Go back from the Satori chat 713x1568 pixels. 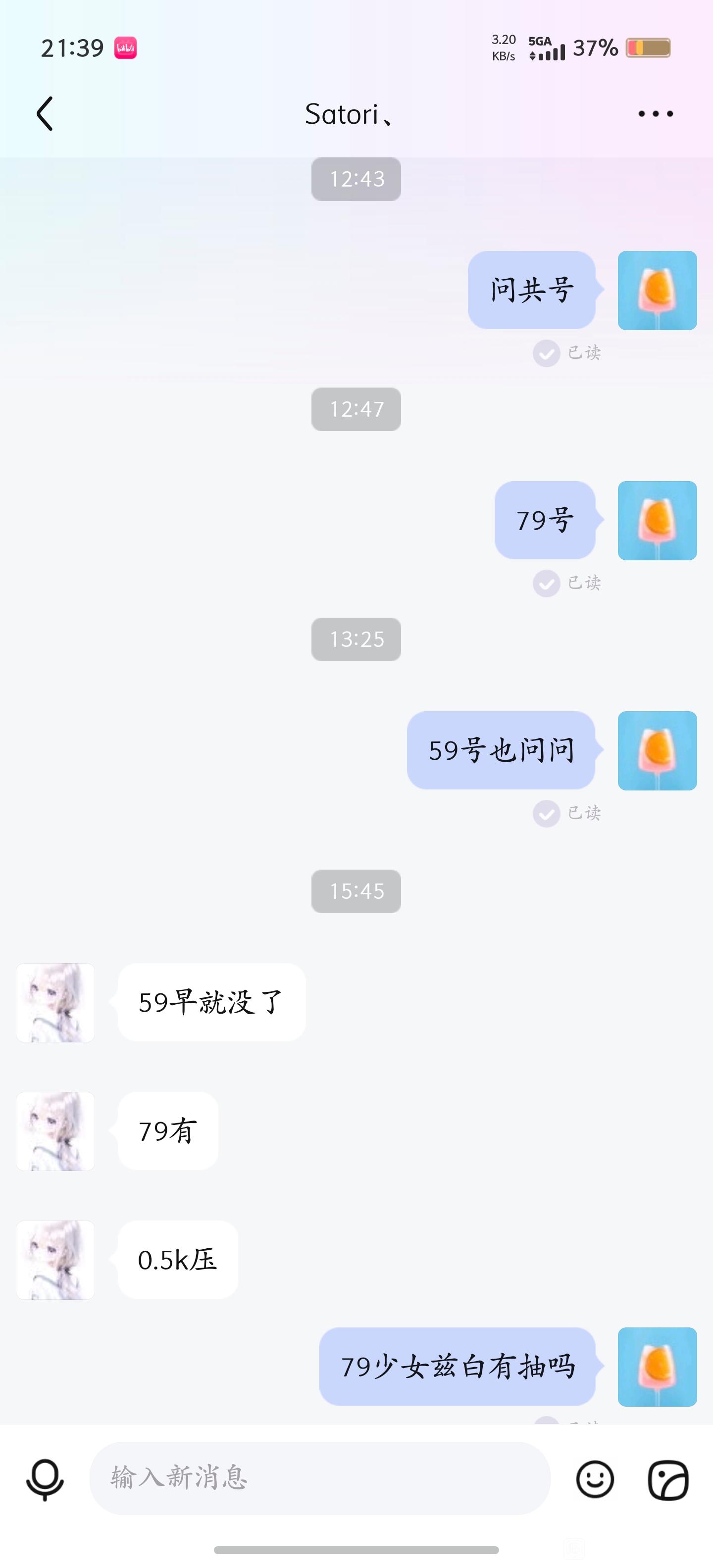(x=45, y=114)
